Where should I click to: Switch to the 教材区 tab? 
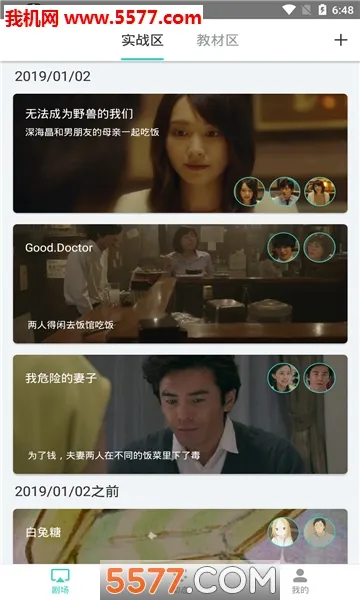click(217, 40)
